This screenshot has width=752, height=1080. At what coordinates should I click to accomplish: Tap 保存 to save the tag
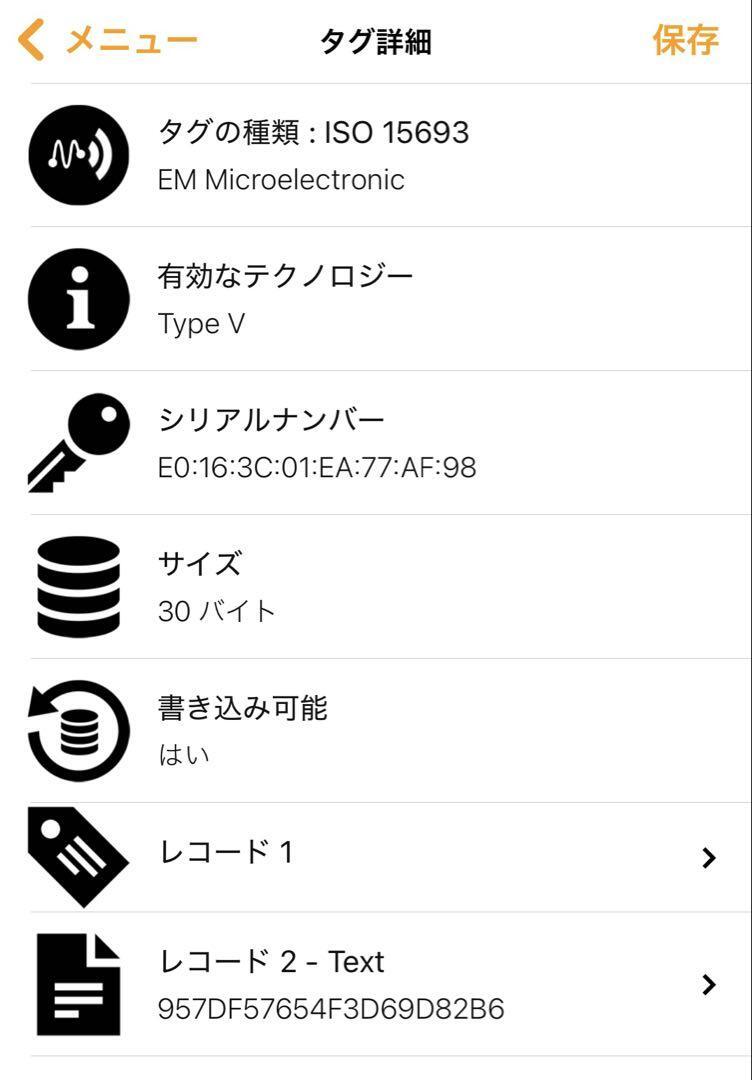tap(685, 41)
